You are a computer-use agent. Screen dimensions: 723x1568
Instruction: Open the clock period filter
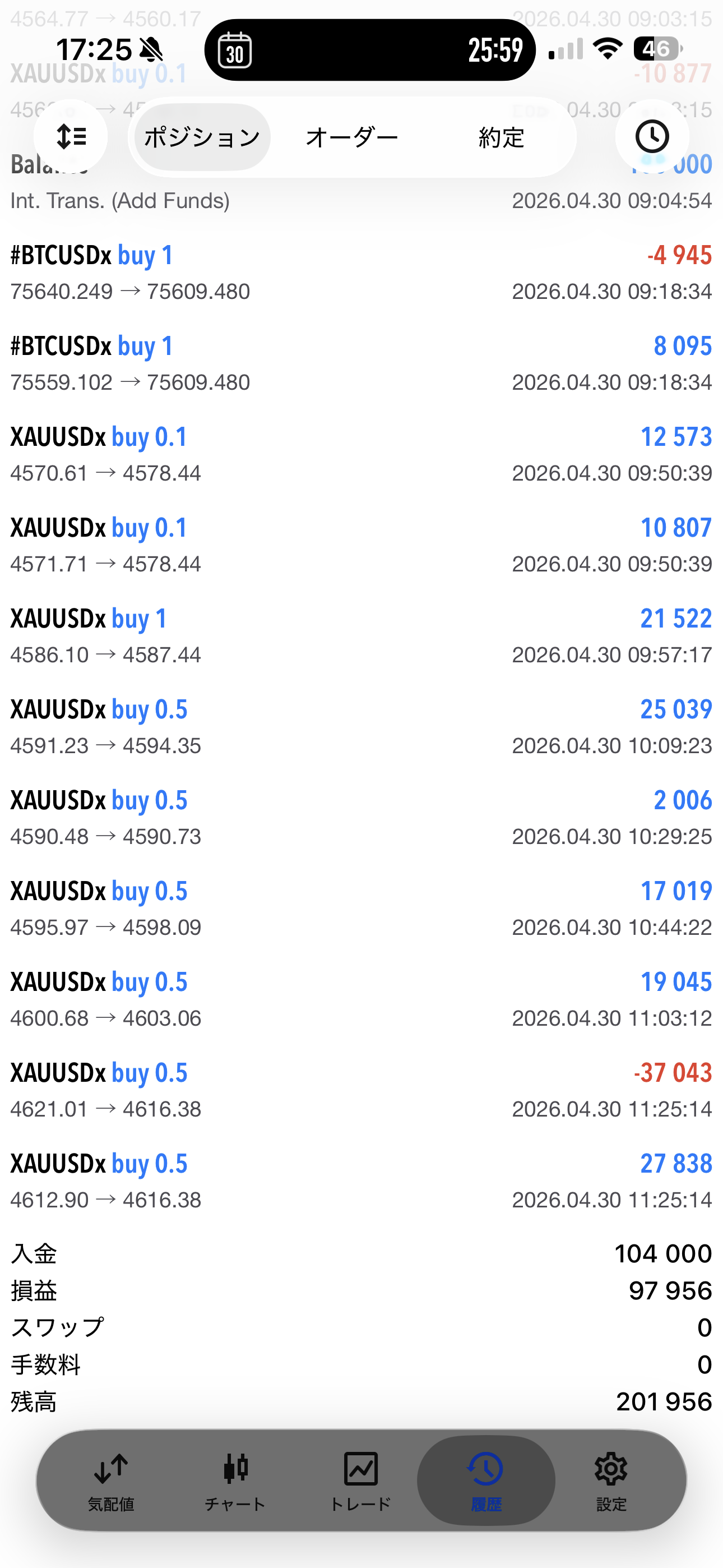(652, 137)
